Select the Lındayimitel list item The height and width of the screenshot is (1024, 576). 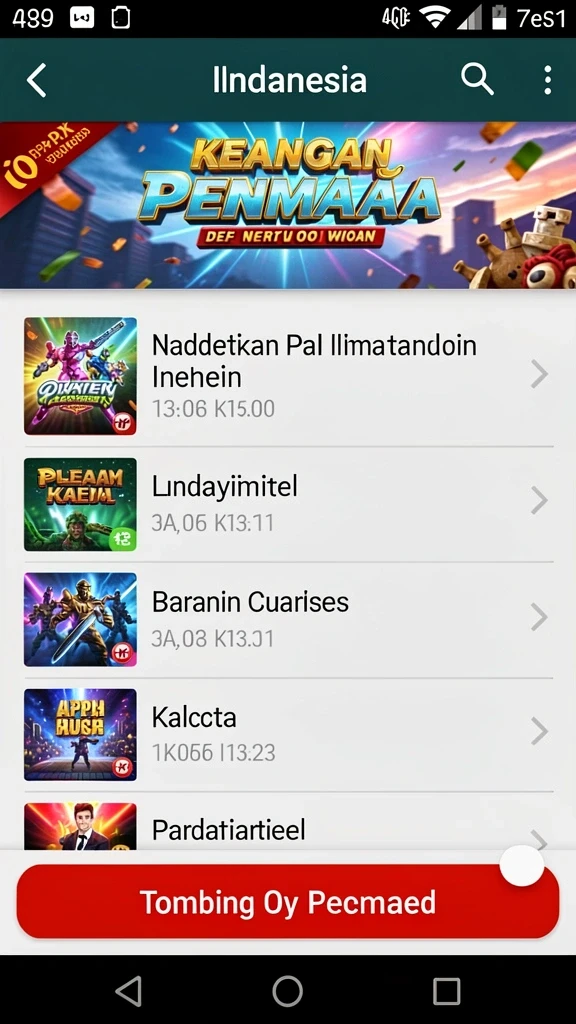click(x=288, y=504)
